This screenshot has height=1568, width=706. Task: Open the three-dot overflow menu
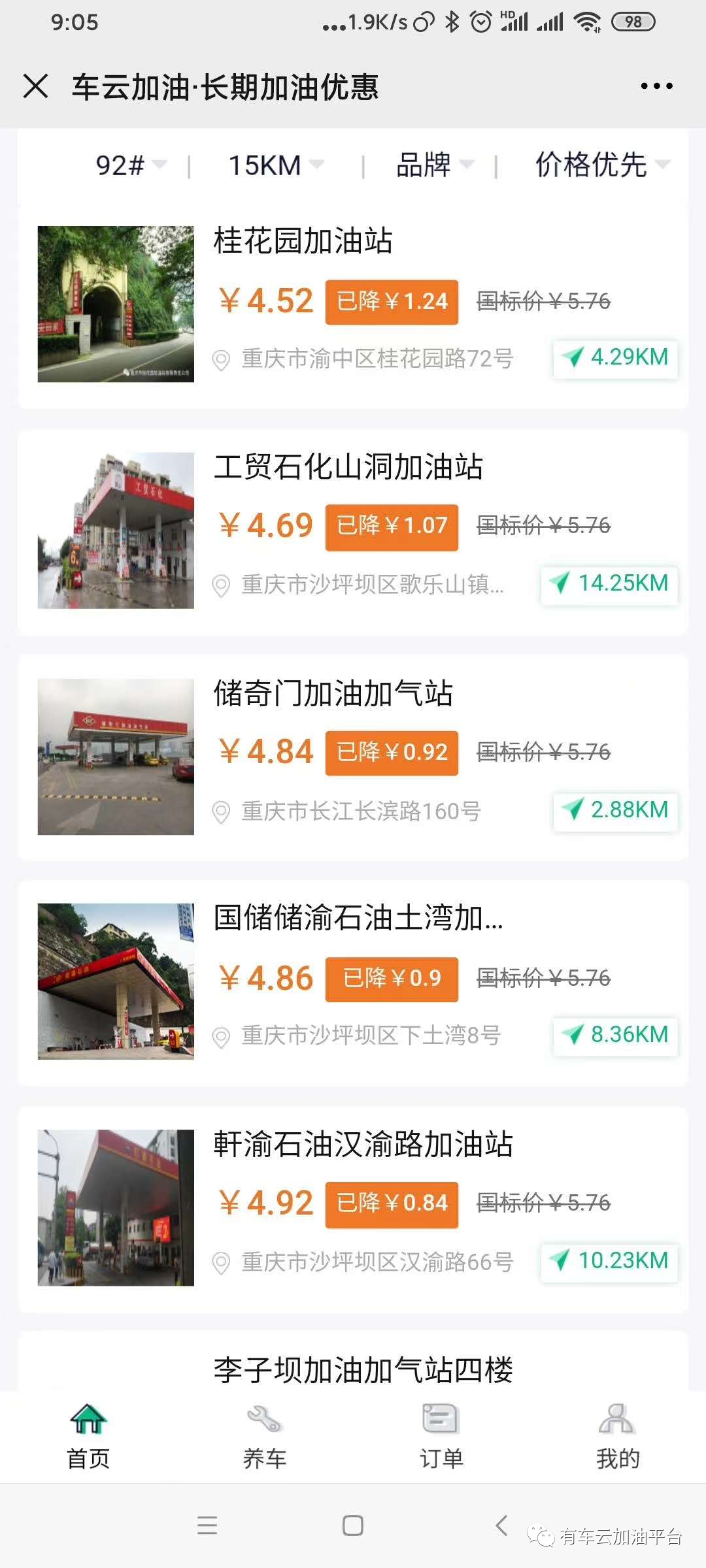pyautogui.click(x=656, y=86)
